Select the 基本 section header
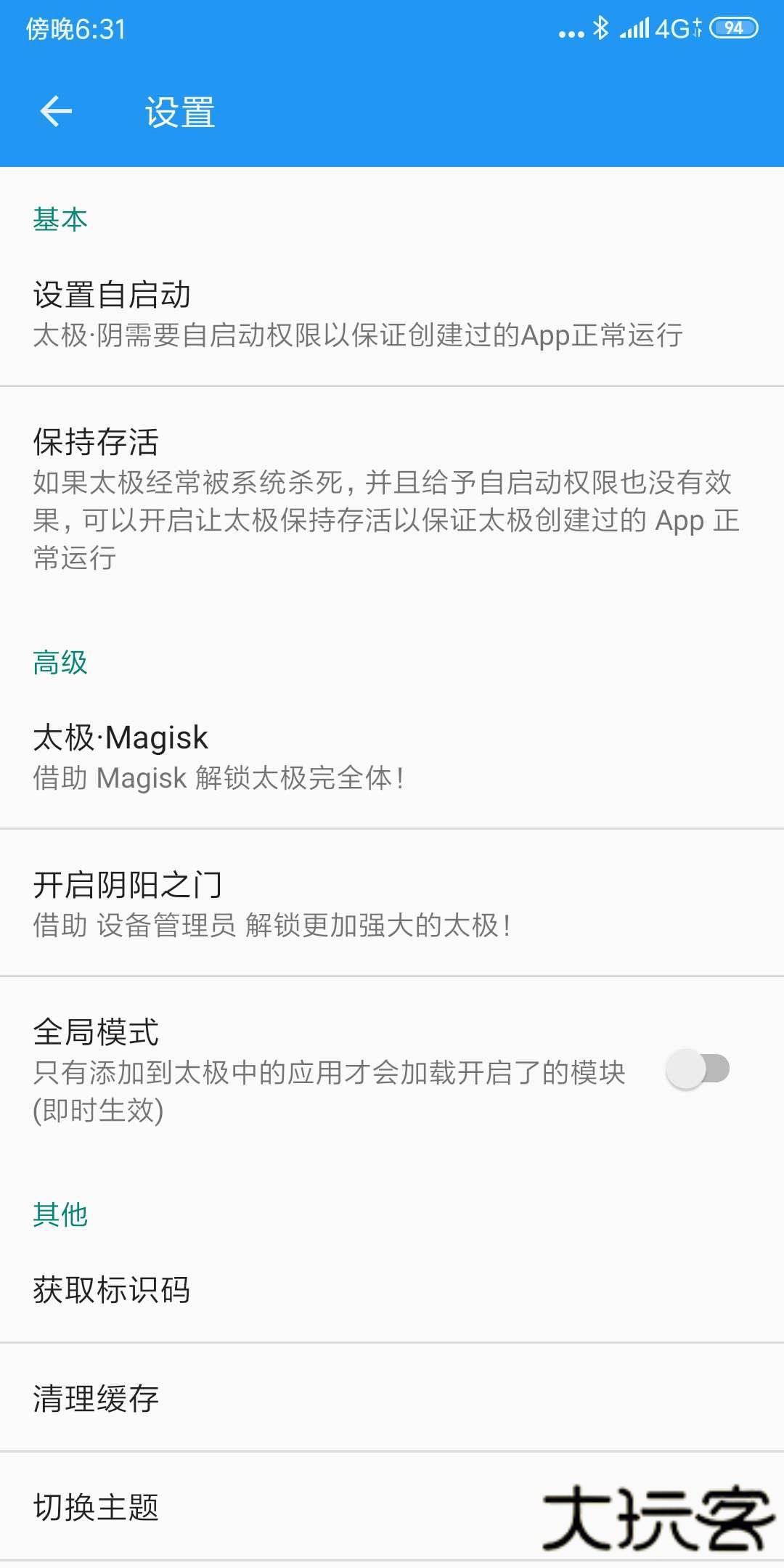The width and height of the screenshot is (784, 1568). coord(59,219)
